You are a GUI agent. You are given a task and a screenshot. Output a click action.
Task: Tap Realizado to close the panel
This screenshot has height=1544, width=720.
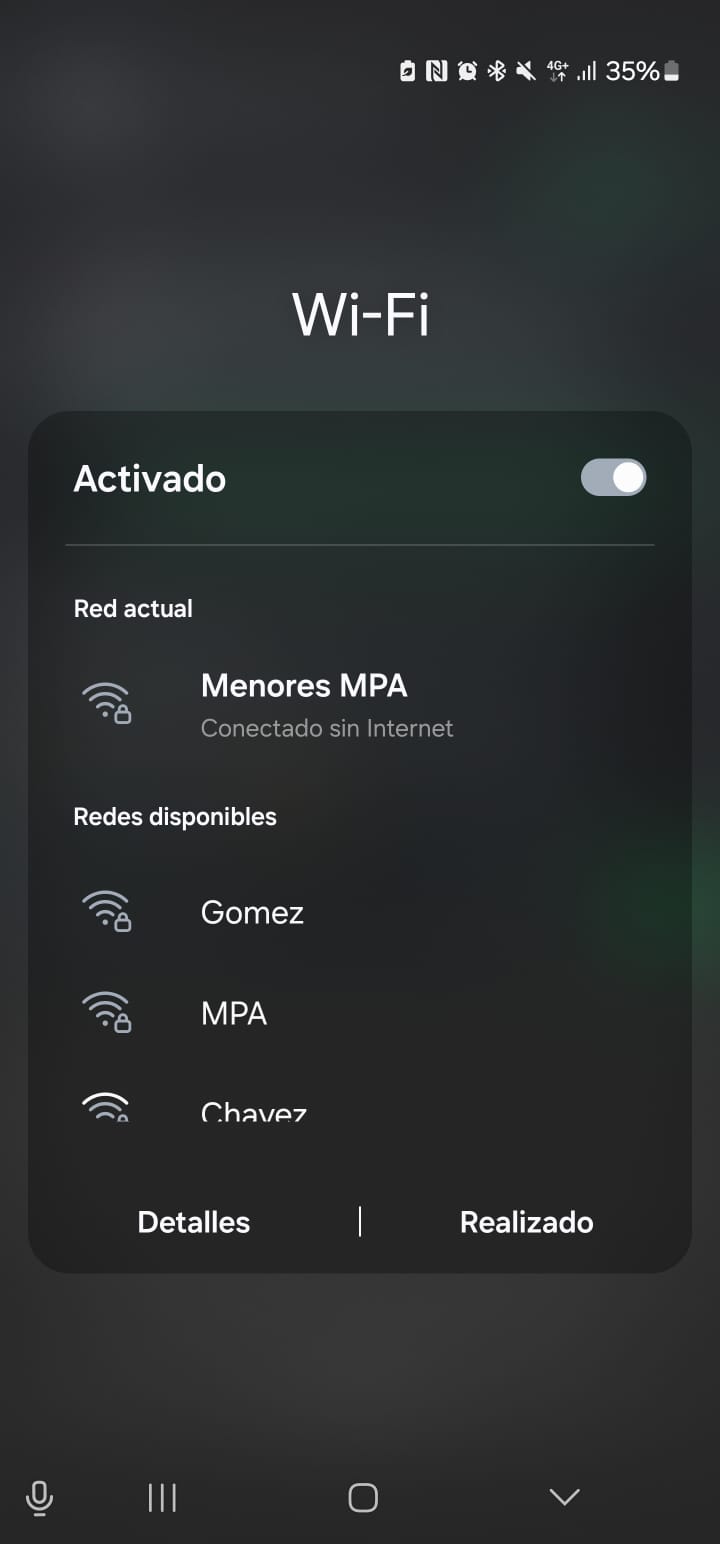click(526, 1222)
